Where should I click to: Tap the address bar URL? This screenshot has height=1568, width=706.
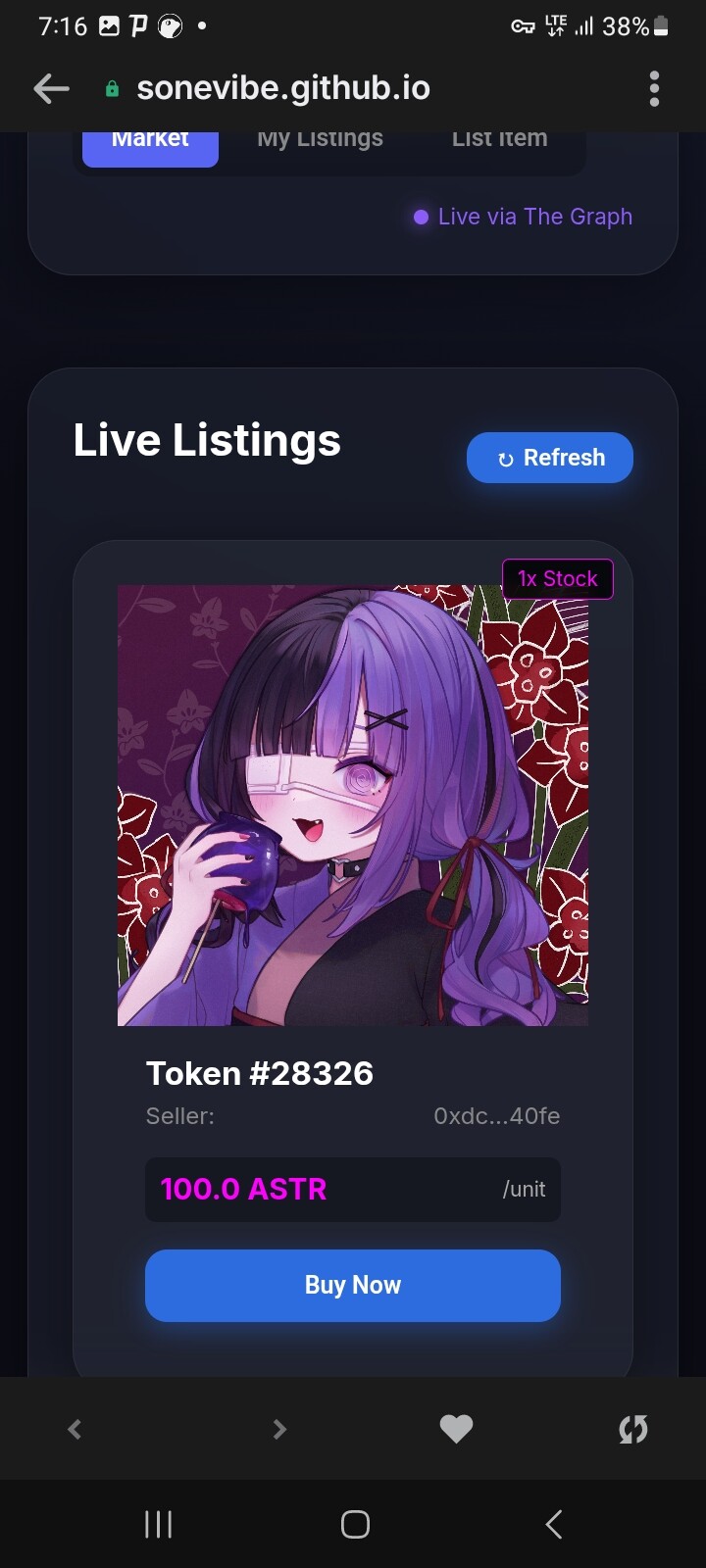tap(283, 89)
